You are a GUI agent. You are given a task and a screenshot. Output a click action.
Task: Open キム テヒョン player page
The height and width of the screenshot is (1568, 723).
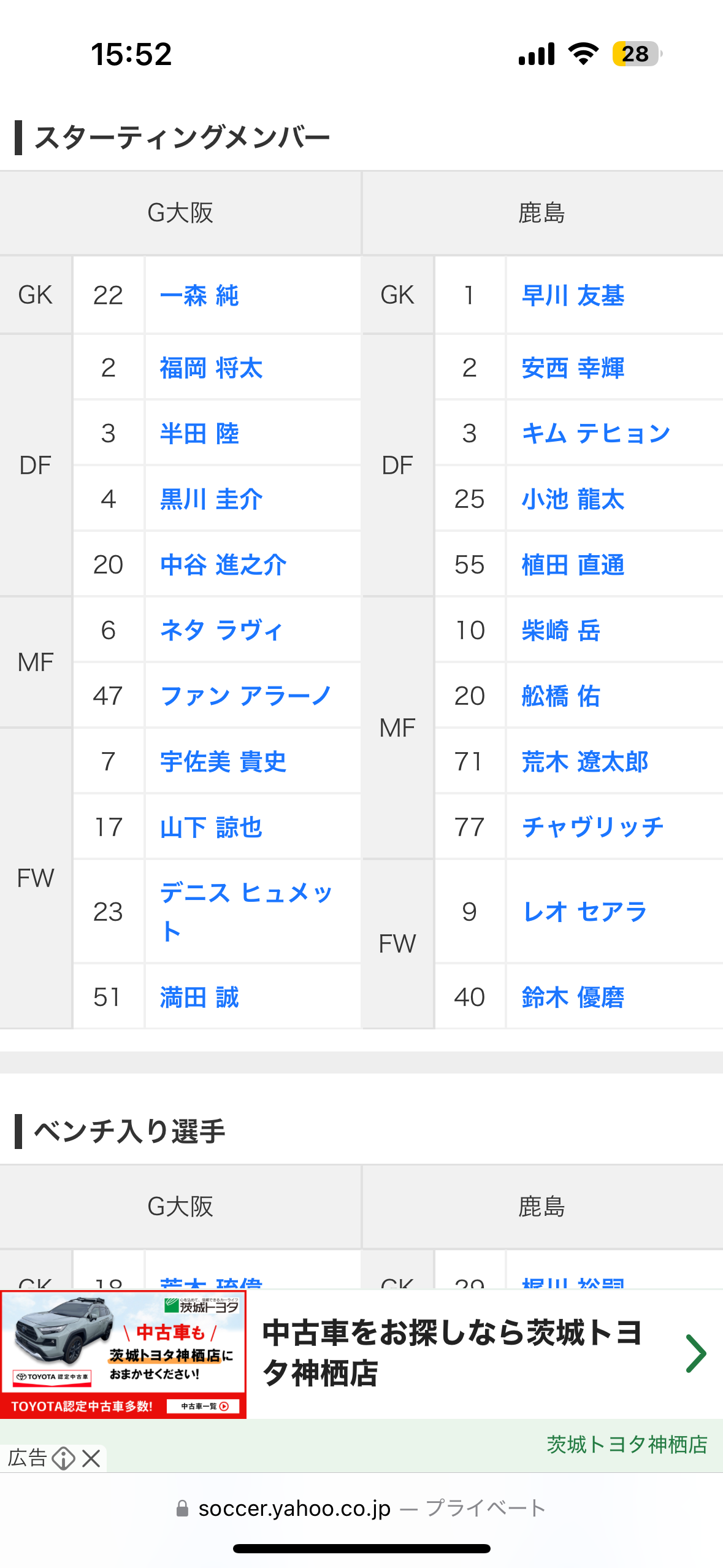[x=596, y=434]
